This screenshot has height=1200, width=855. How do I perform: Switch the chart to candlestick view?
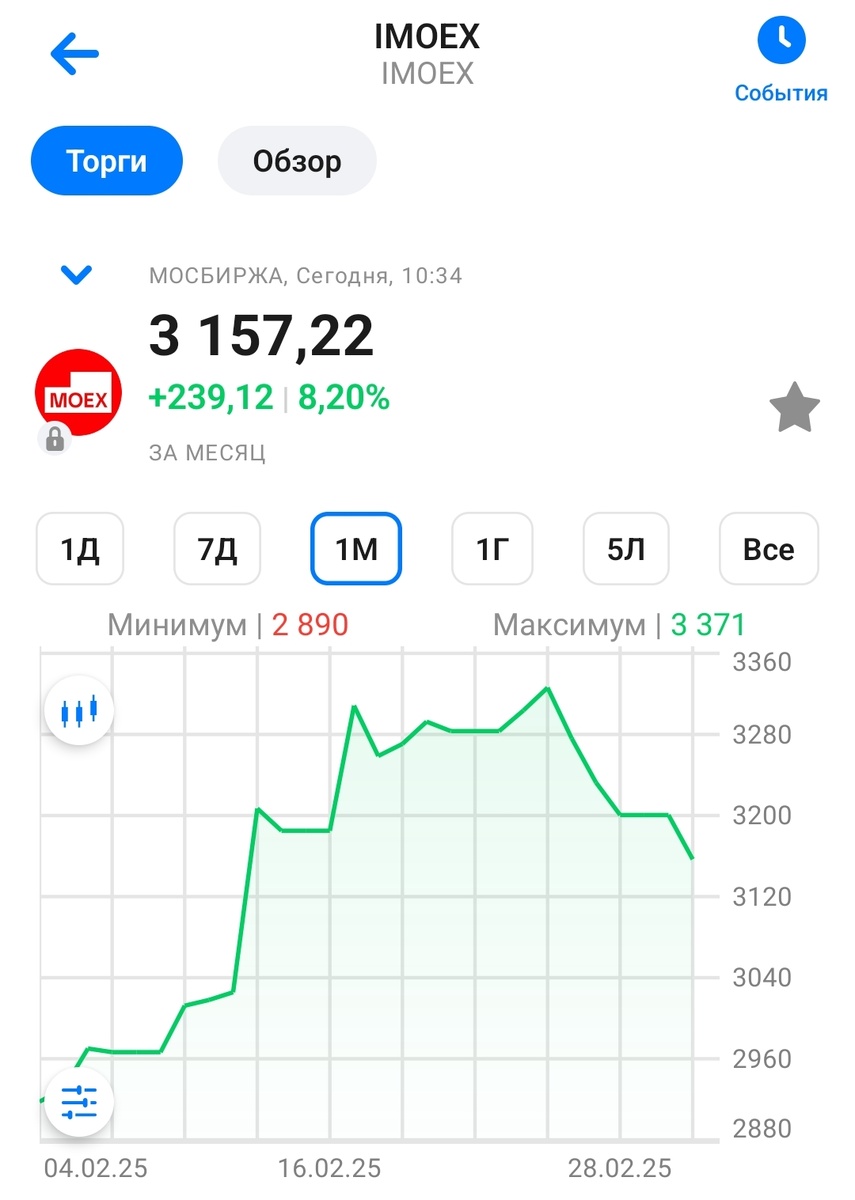click(79, 712)
